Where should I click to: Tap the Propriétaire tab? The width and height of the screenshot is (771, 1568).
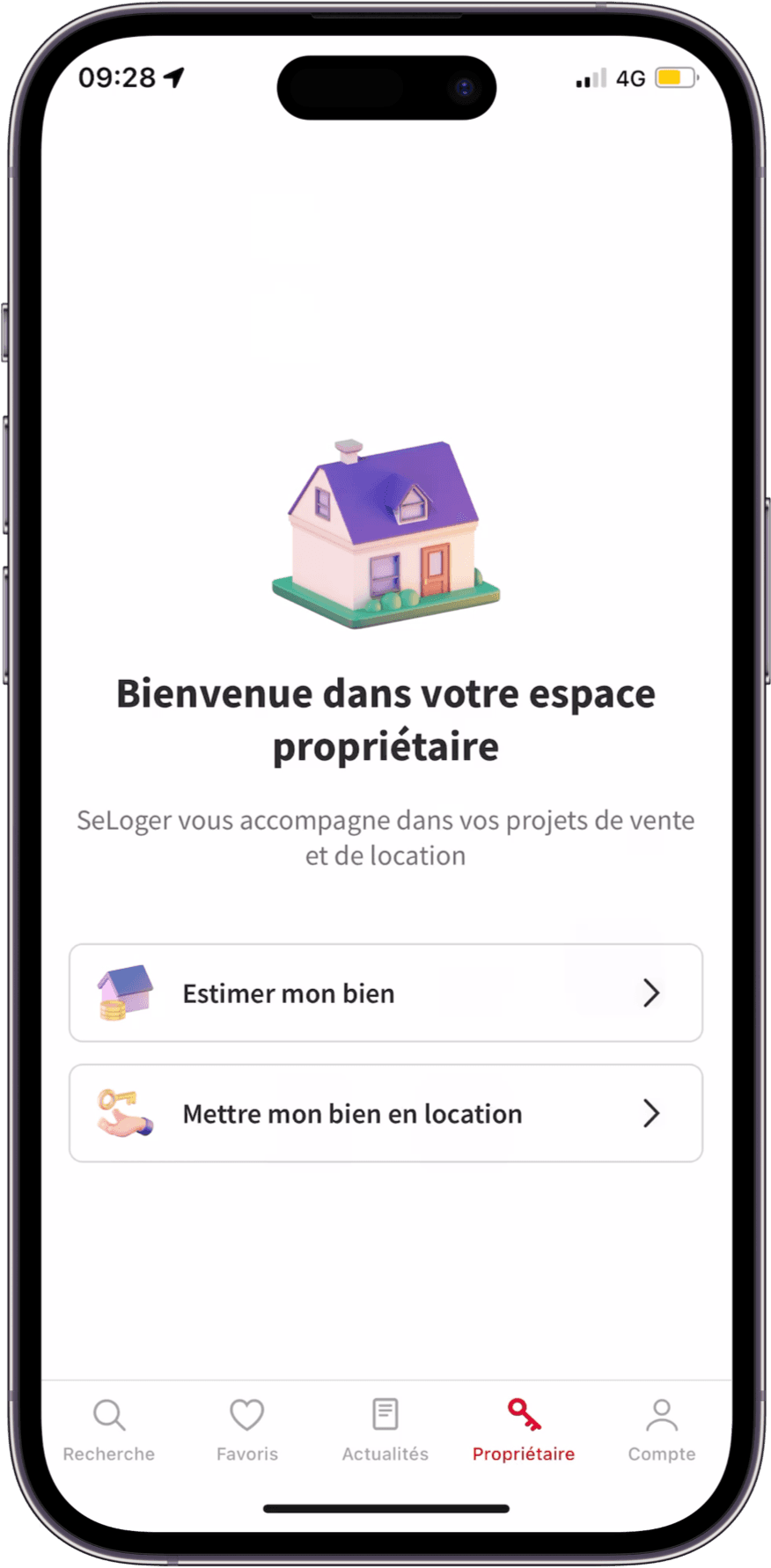(524, 1430)
